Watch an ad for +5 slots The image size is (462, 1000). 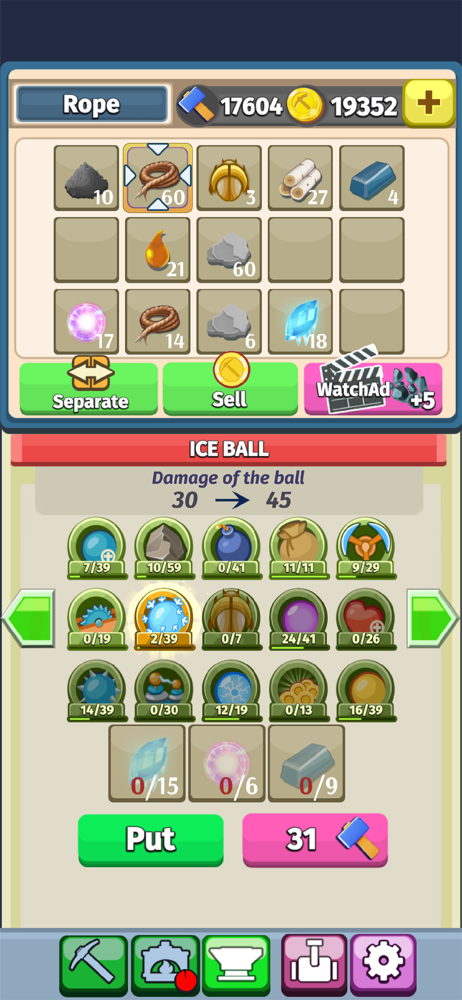tap(373, 388)
